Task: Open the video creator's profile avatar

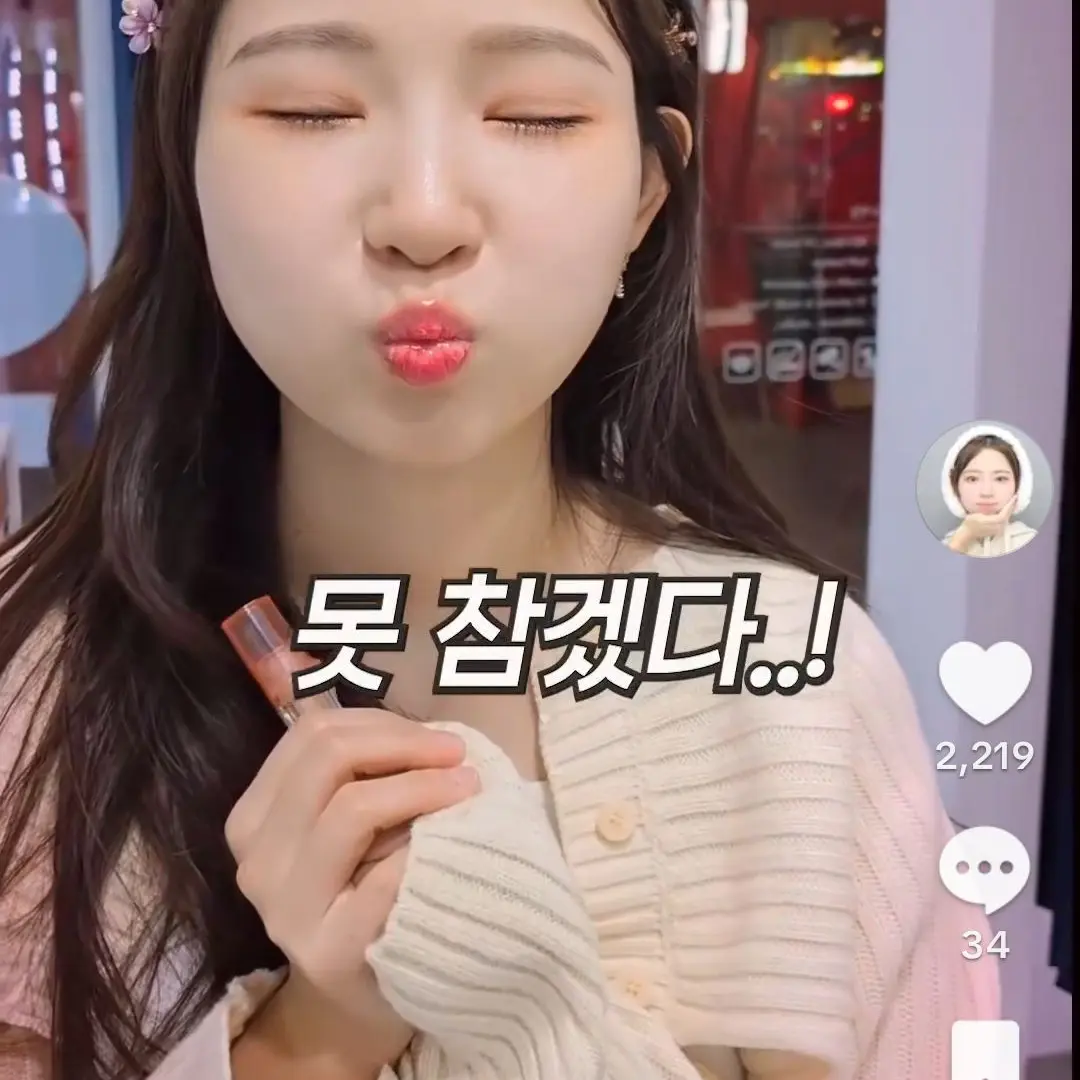Action: (984, 488)
